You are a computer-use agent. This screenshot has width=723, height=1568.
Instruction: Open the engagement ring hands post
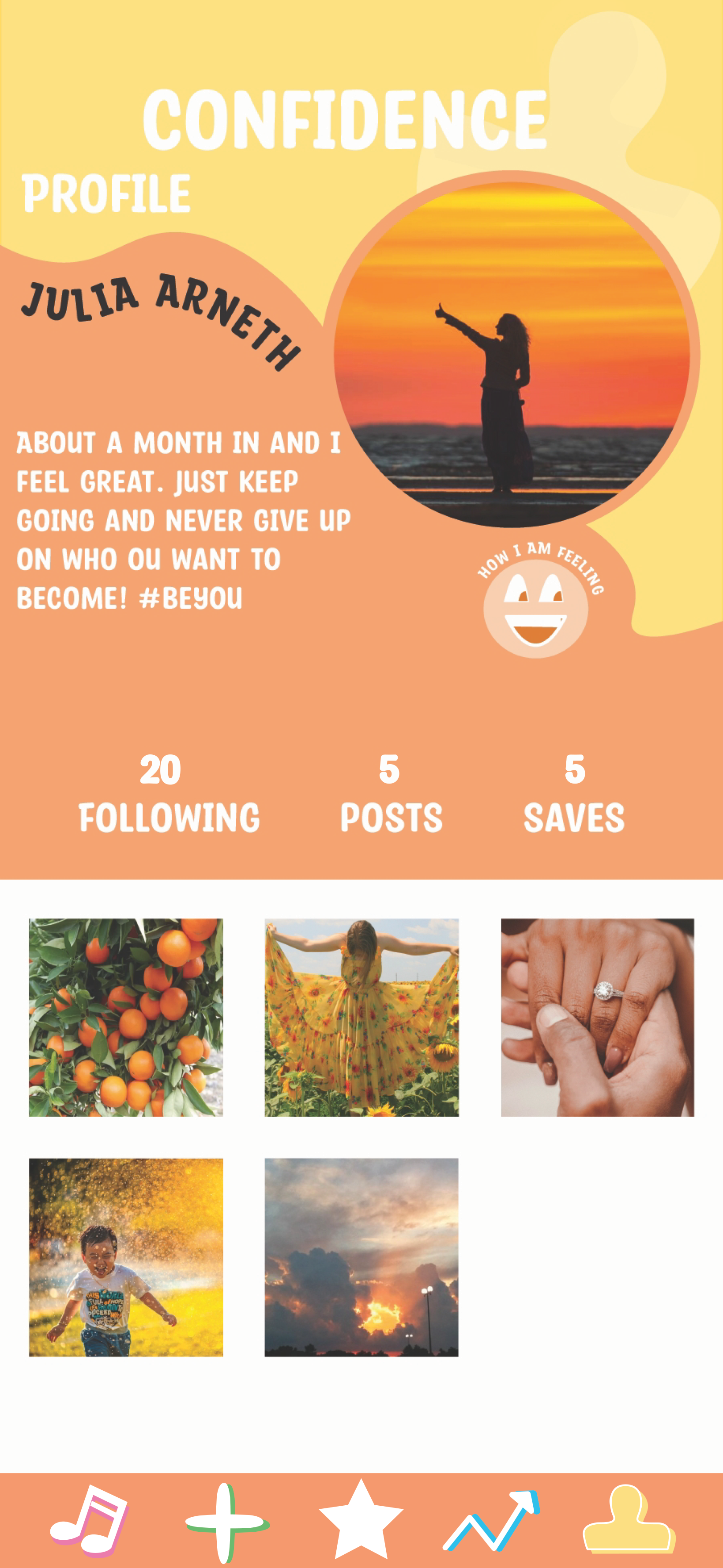[x=597, y=1017]
